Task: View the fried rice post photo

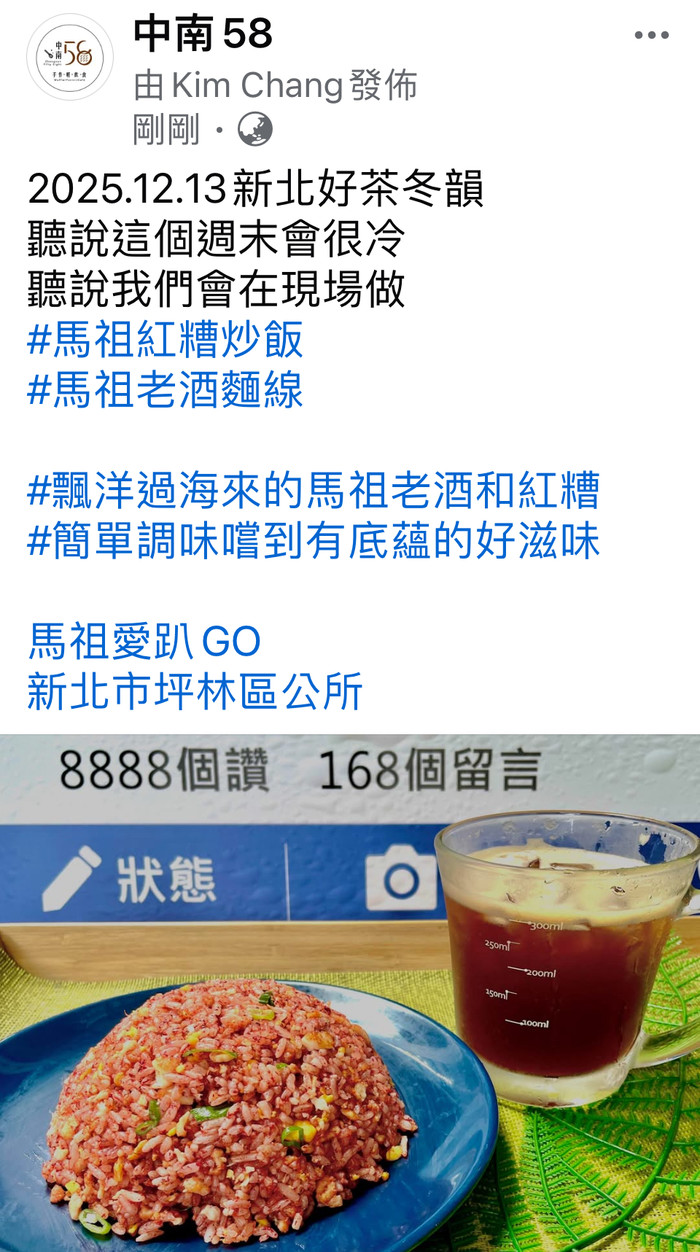Action: click(350, 1000)
